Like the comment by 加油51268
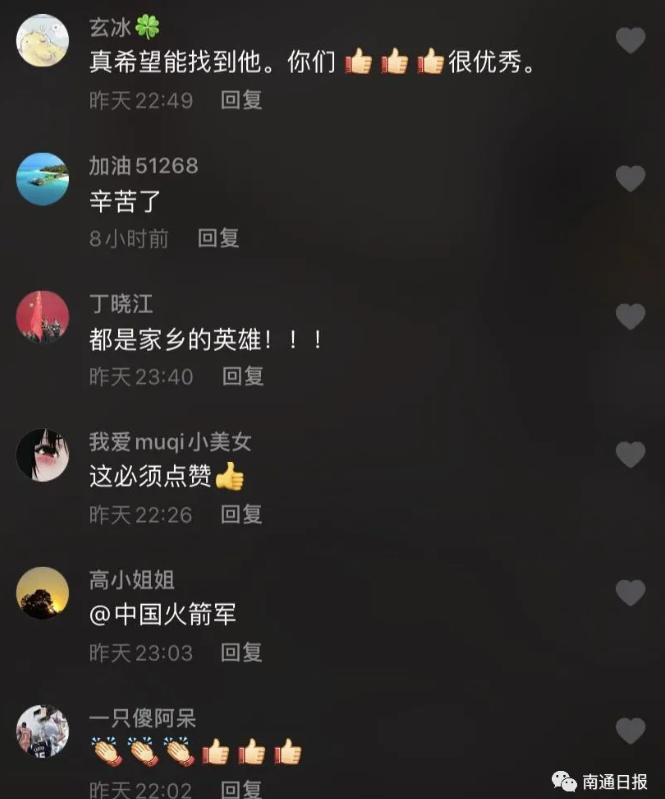This screenshot has height=799, width=665. click(x=630, y=179)
